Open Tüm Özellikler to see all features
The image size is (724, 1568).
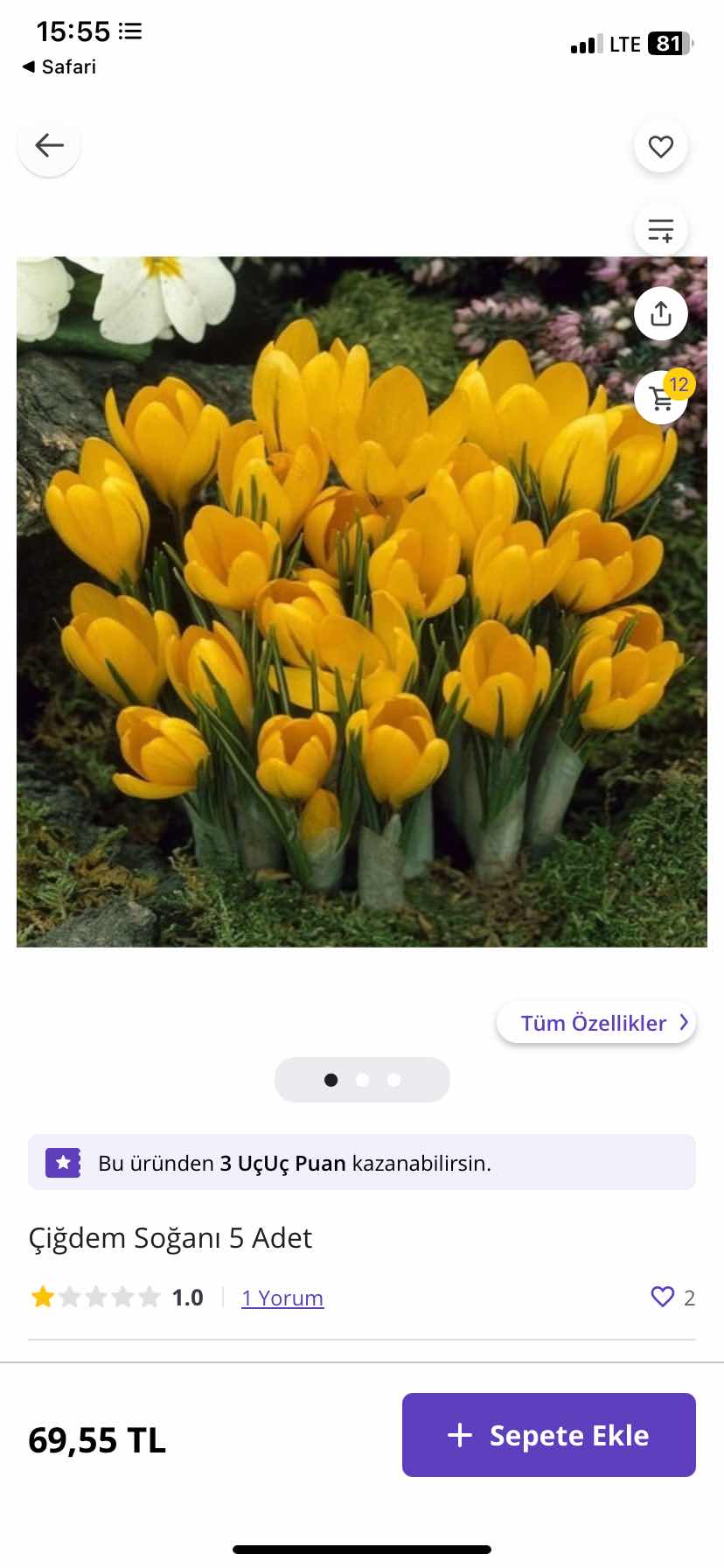596,1023
